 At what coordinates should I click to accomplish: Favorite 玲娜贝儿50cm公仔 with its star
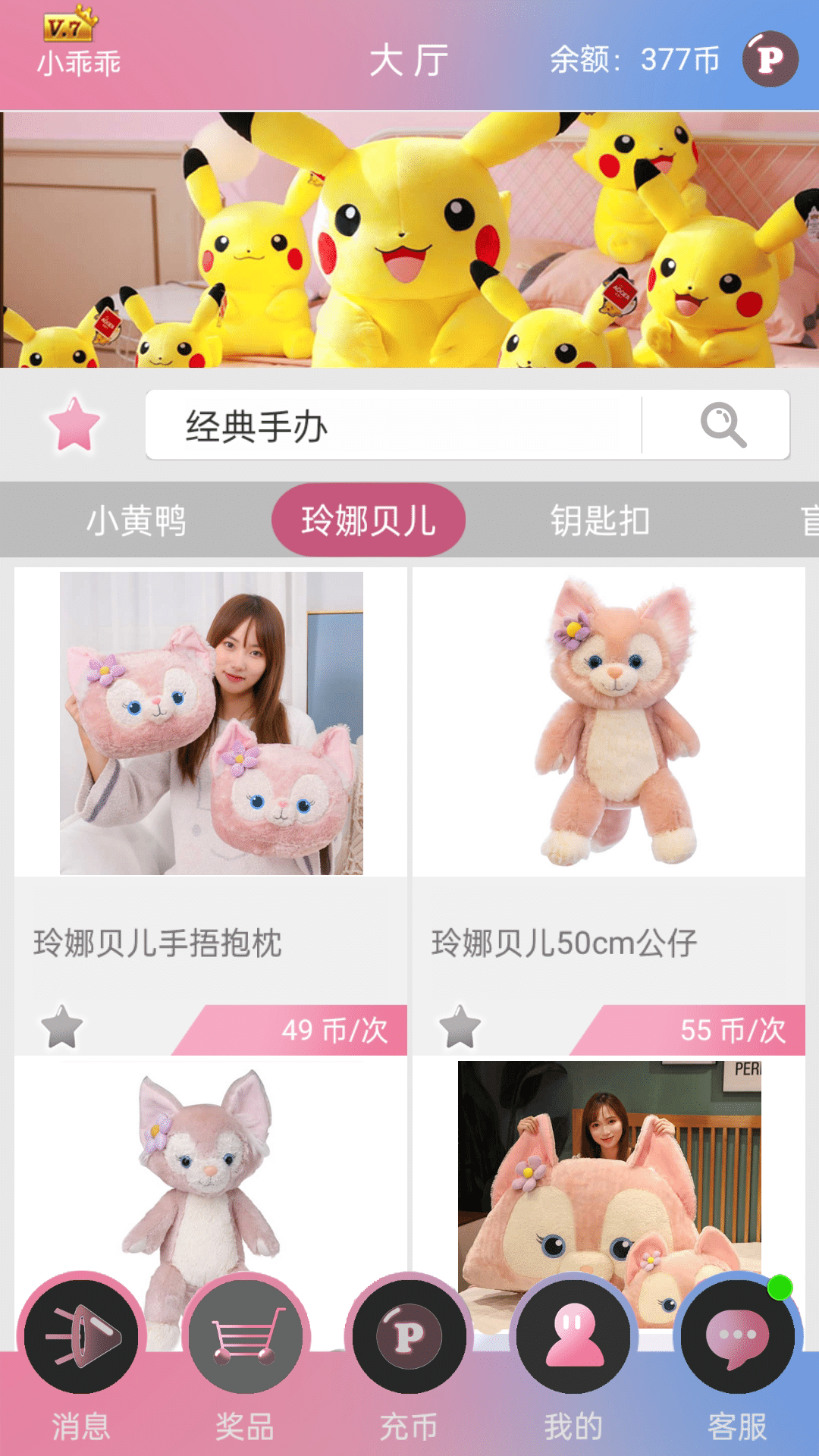click(460, 1028)
